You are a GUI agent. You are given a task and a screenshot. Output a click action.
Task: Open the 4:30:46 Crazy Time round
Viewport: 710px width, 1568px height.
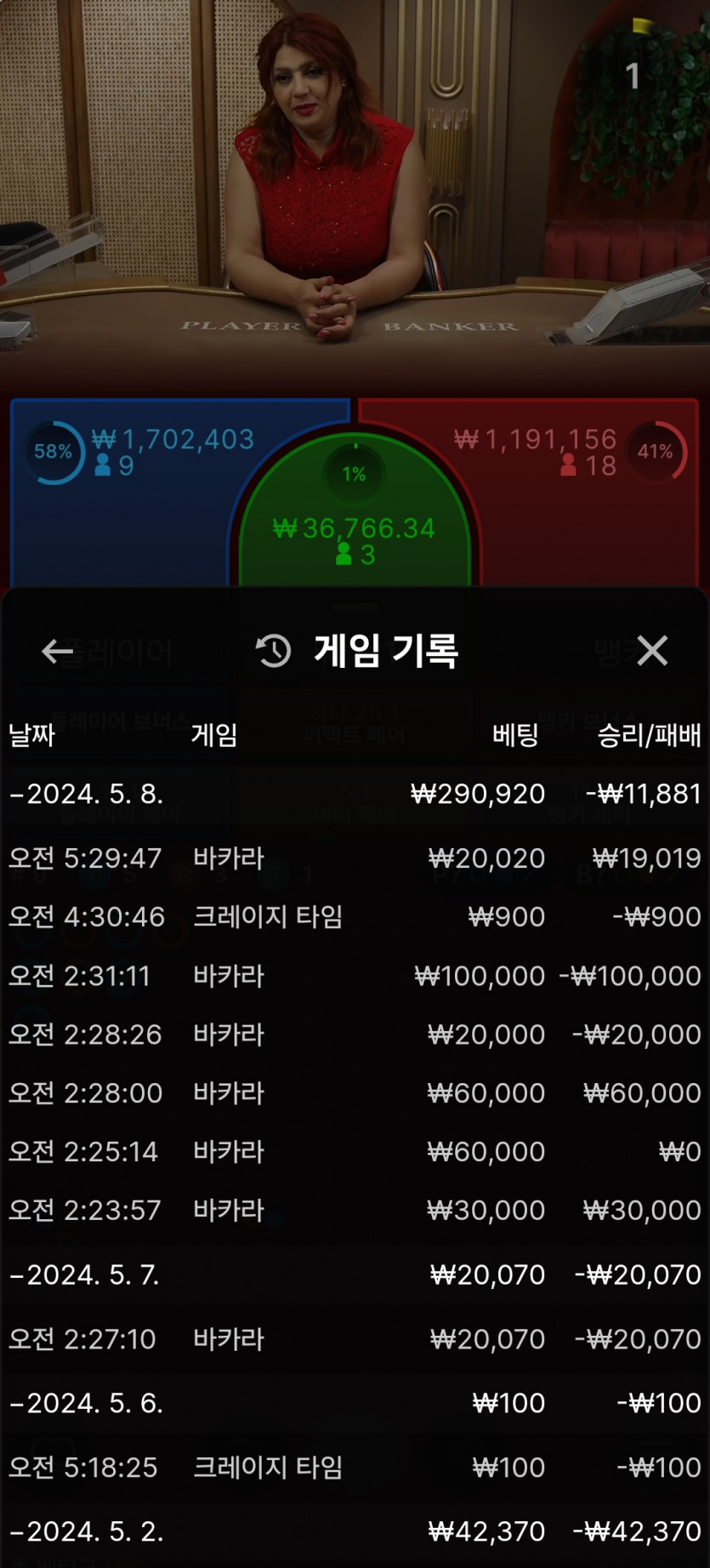tap(355, 917)
